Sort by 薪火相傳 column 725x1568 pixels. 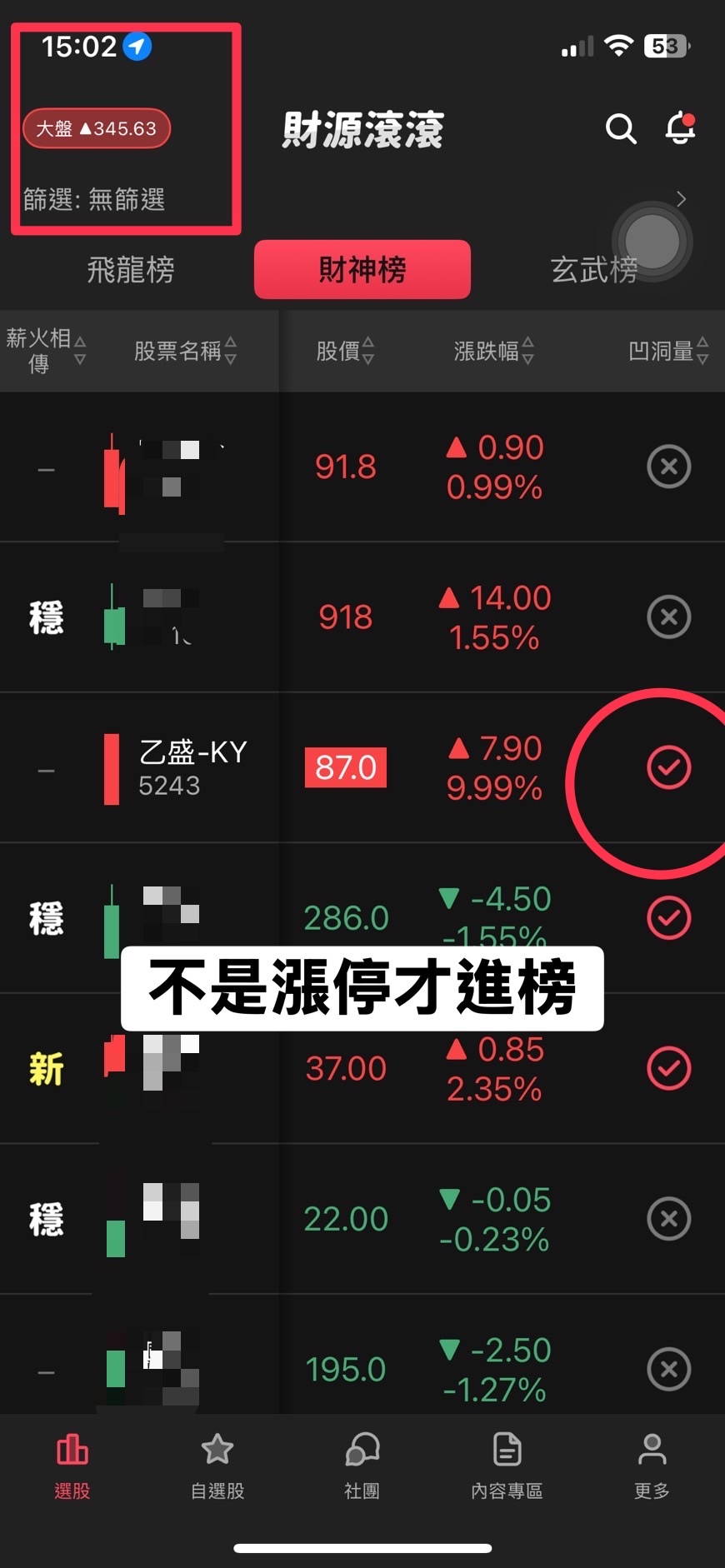(x=46, y=351)
